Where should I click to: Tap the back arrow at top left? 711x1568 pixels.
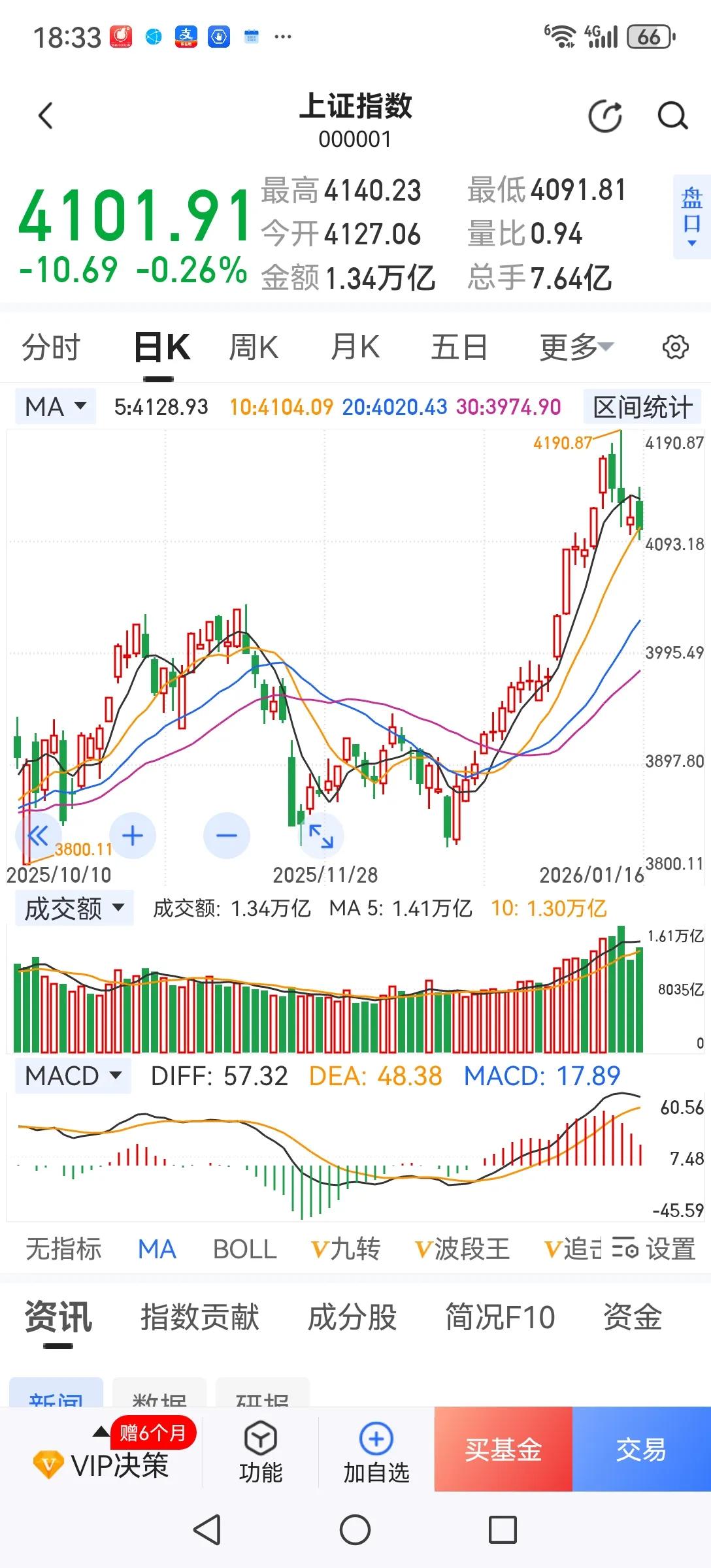[x=44, y=116]
